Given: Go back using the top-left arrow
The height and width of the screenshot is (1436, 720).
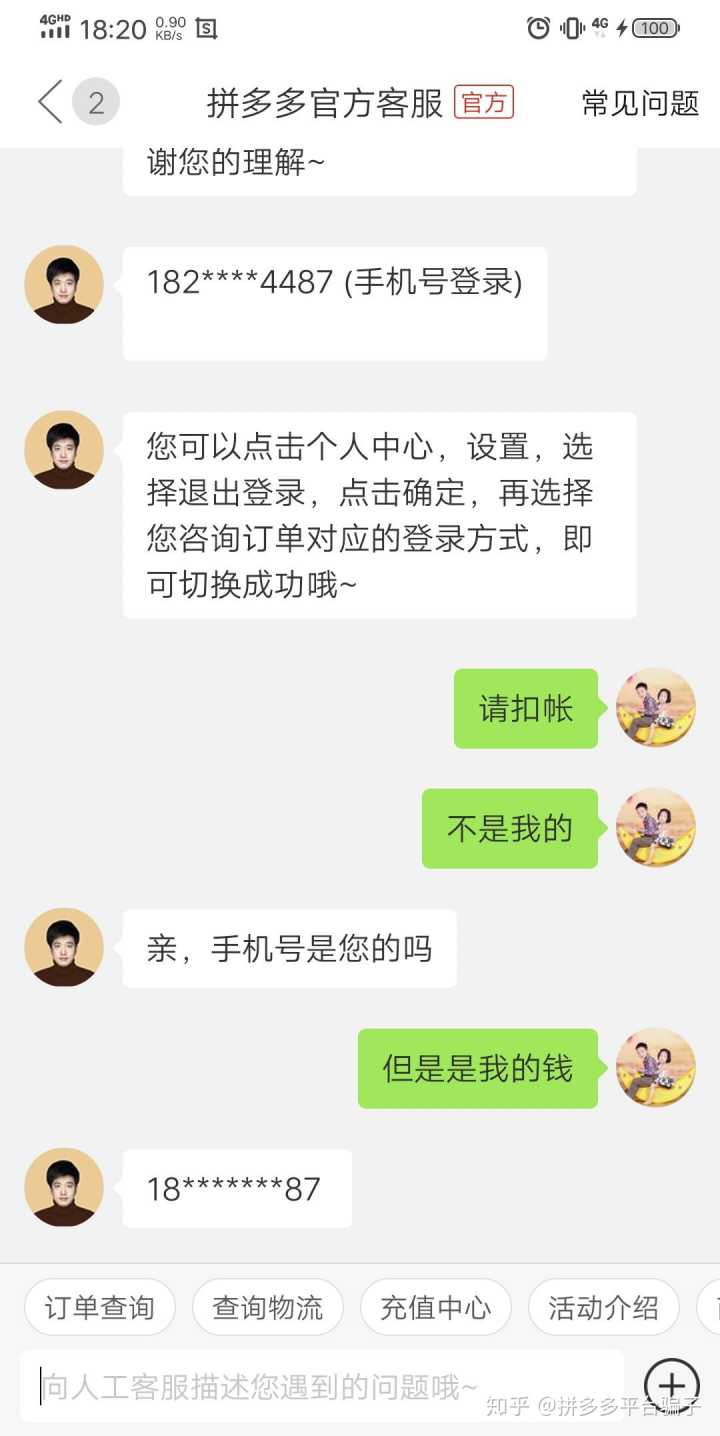Looking at the screenshot, I should coord(50,102).
